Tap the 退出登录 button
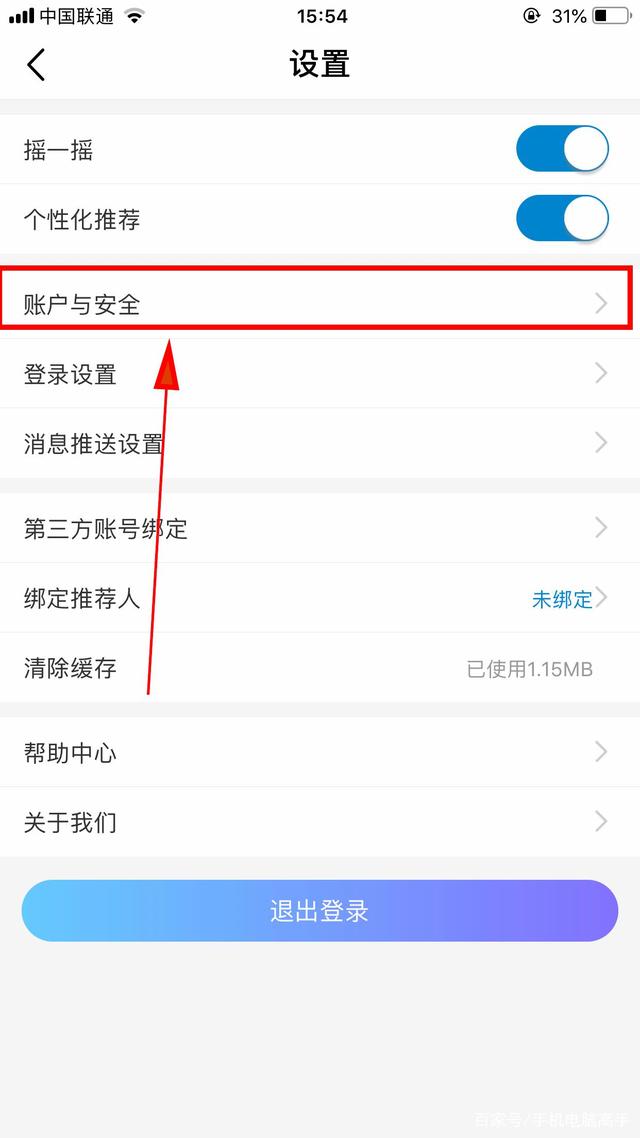640x1138 pixels. pyautogui.click(x=319, y=911)
